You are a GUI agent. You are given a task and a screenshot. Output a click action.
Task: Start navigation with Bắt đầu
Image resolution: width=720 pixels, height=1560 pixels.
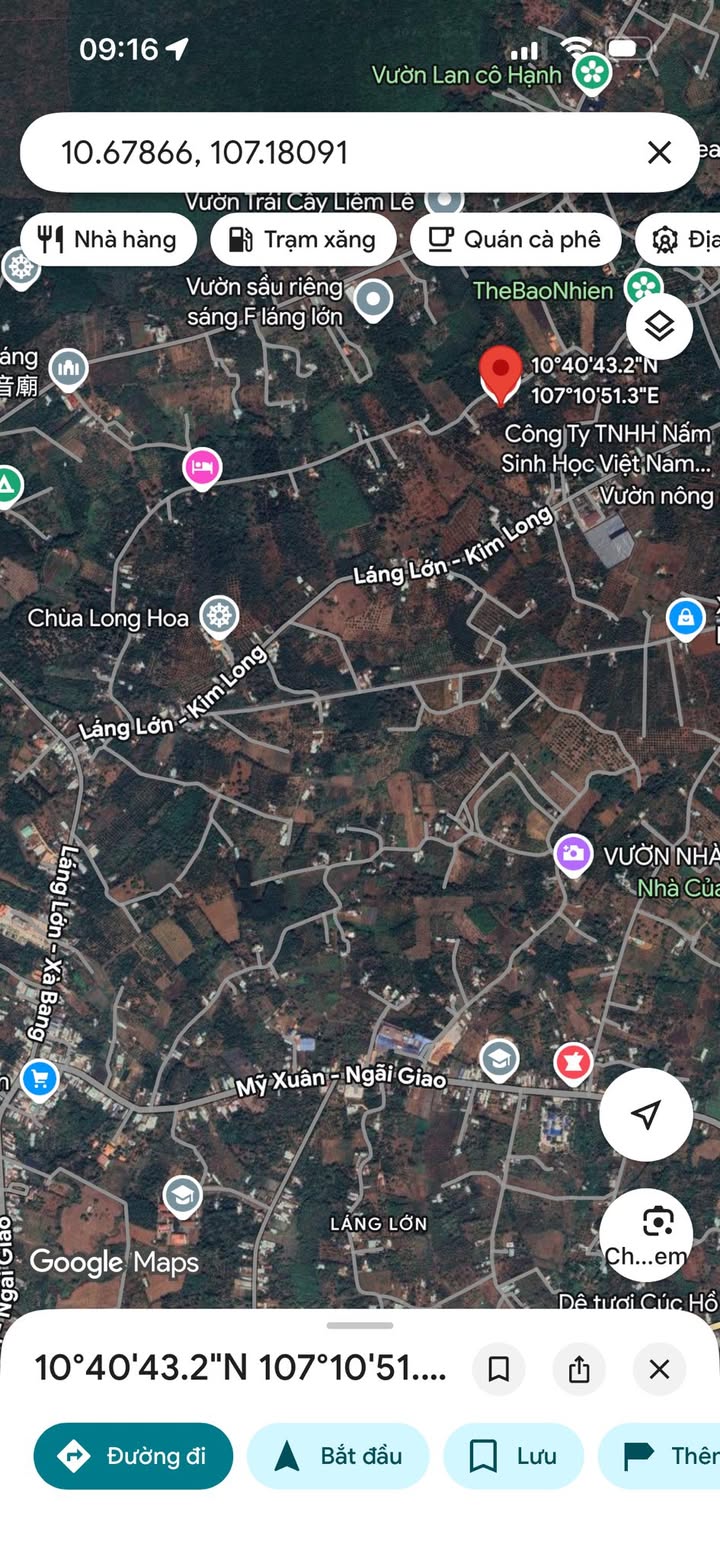click(338, 1456)
